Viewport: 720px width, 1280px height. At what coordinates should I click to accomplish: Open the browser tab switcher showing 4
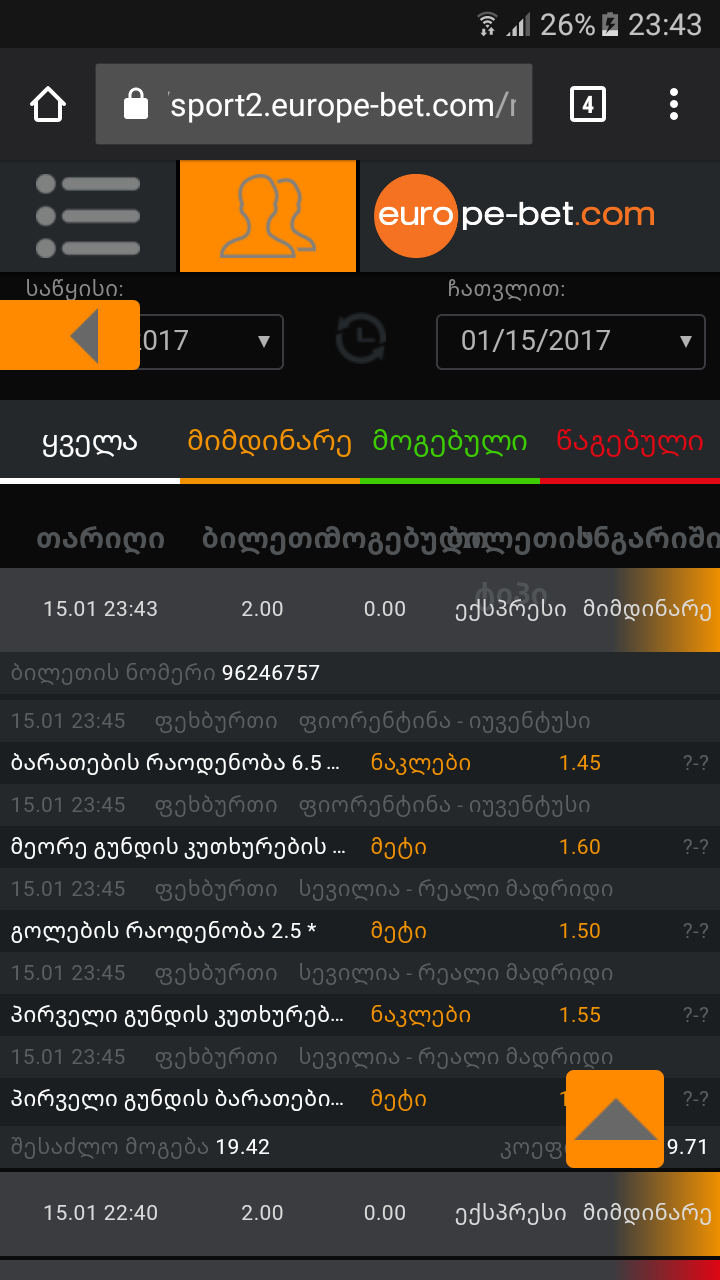(588, 104)
